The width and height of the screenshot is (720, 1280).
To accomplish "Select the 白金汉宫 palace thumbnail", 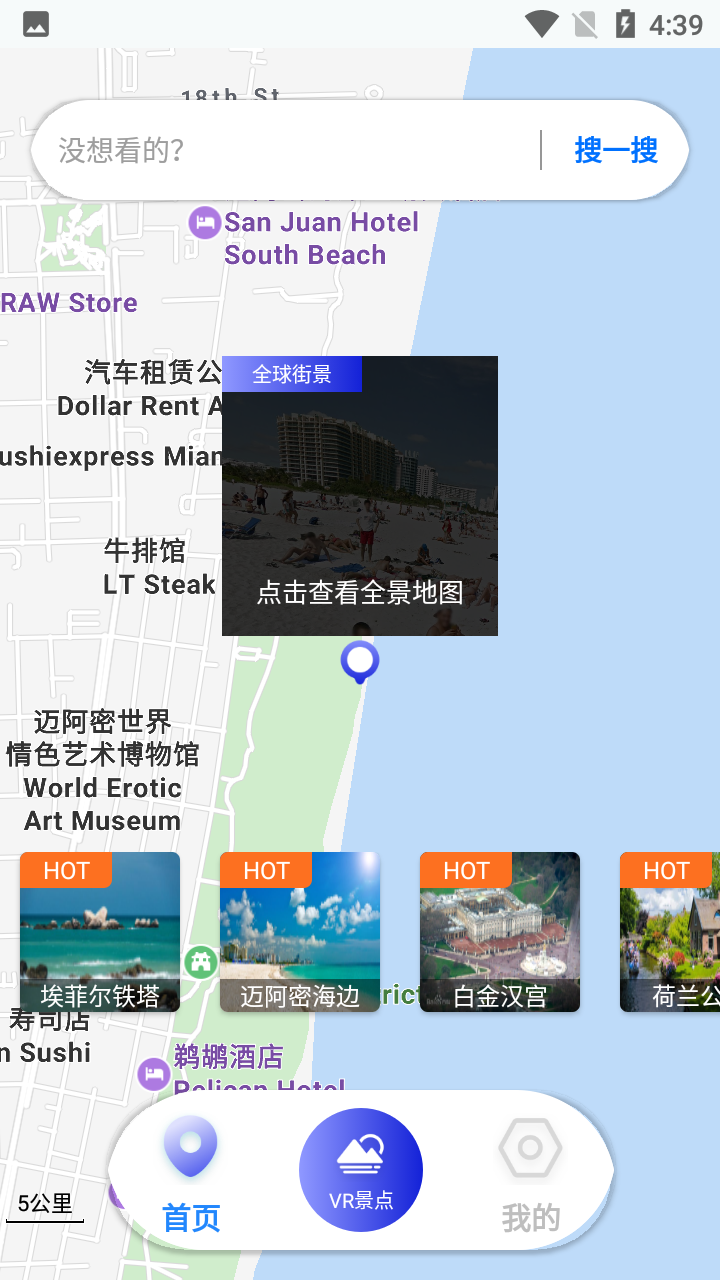I will point(500,932).
